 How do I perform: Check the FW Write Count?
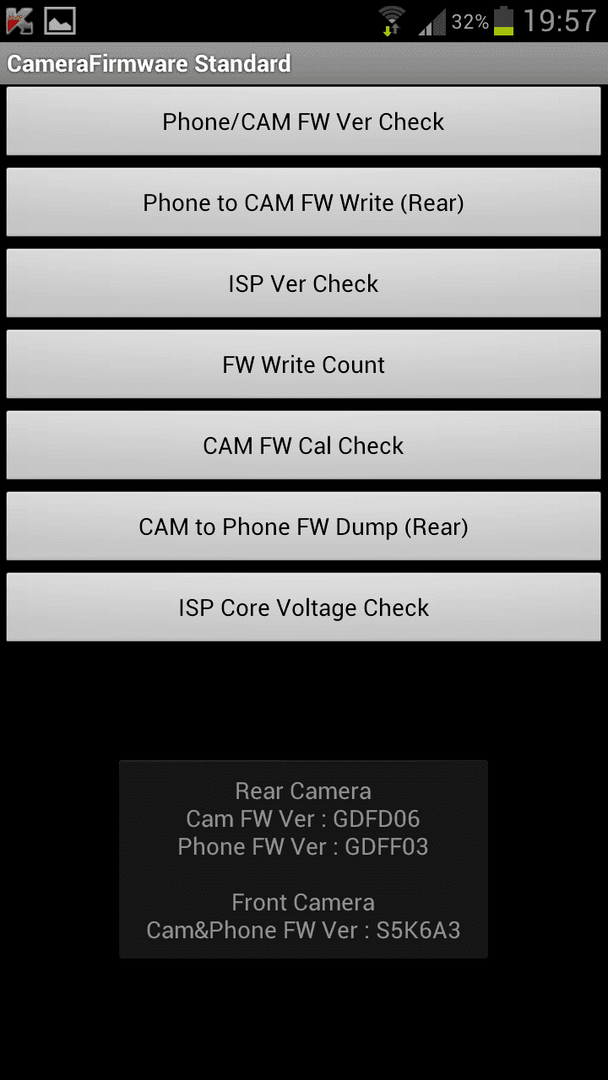coord(303,365)
